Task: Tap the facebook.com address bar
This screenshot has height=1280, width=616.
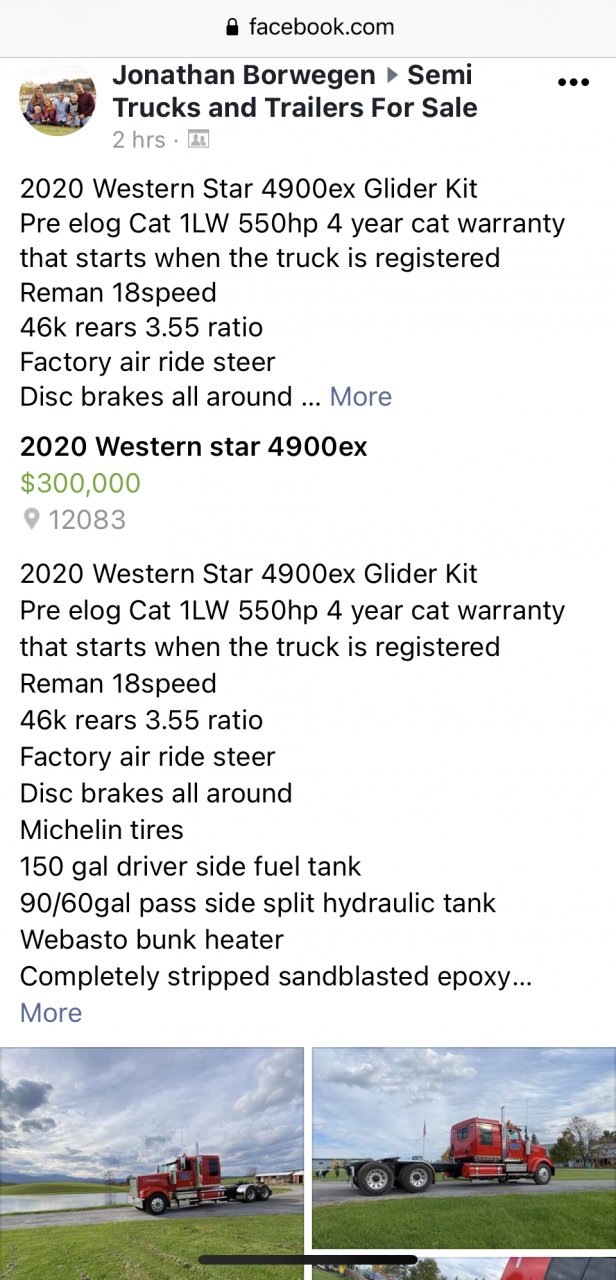Action: click(x=308, y=27)
